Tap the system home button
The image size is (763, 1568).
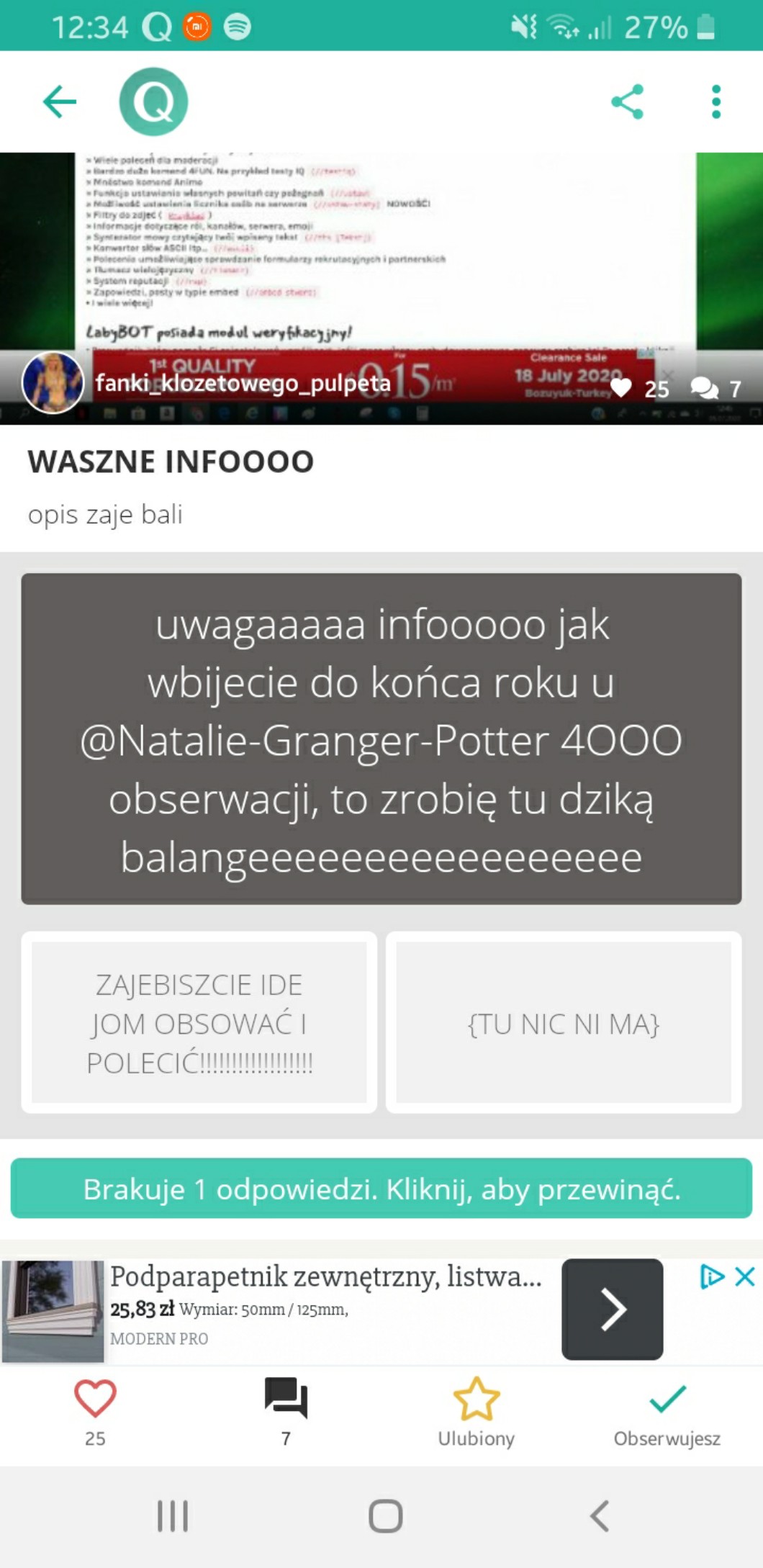(385, 1516)
